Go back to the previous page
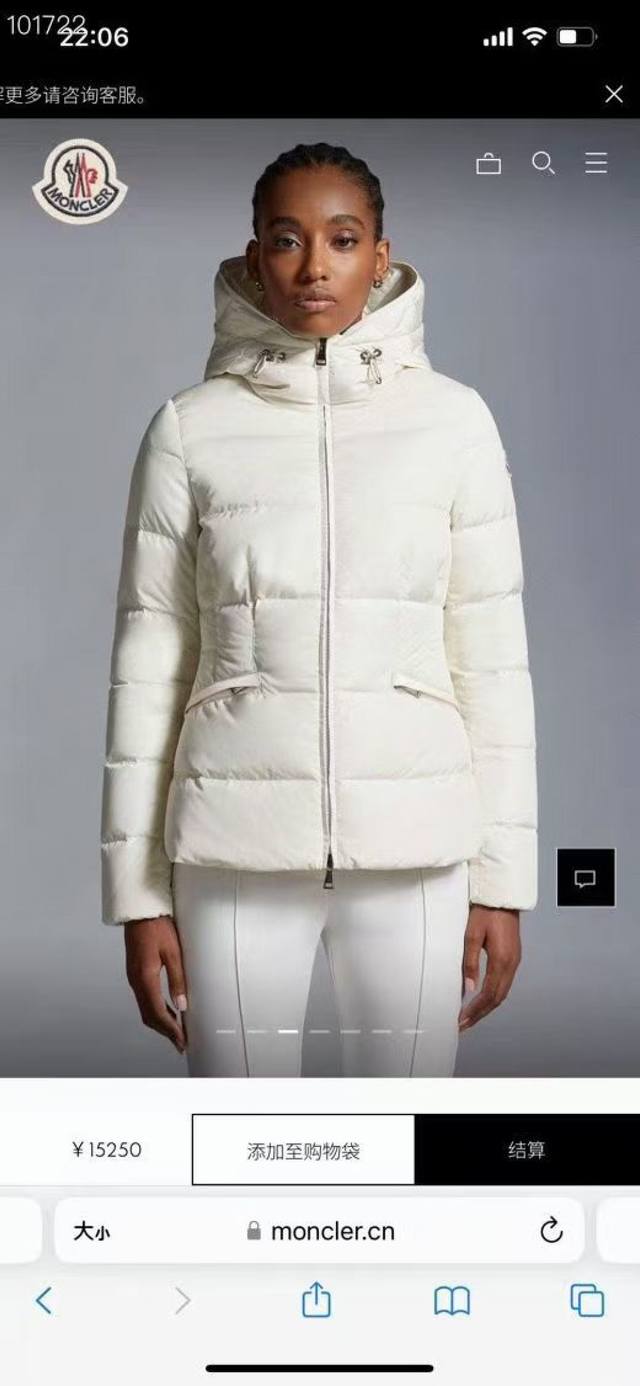The image size is (640, 1386). 44,1300
